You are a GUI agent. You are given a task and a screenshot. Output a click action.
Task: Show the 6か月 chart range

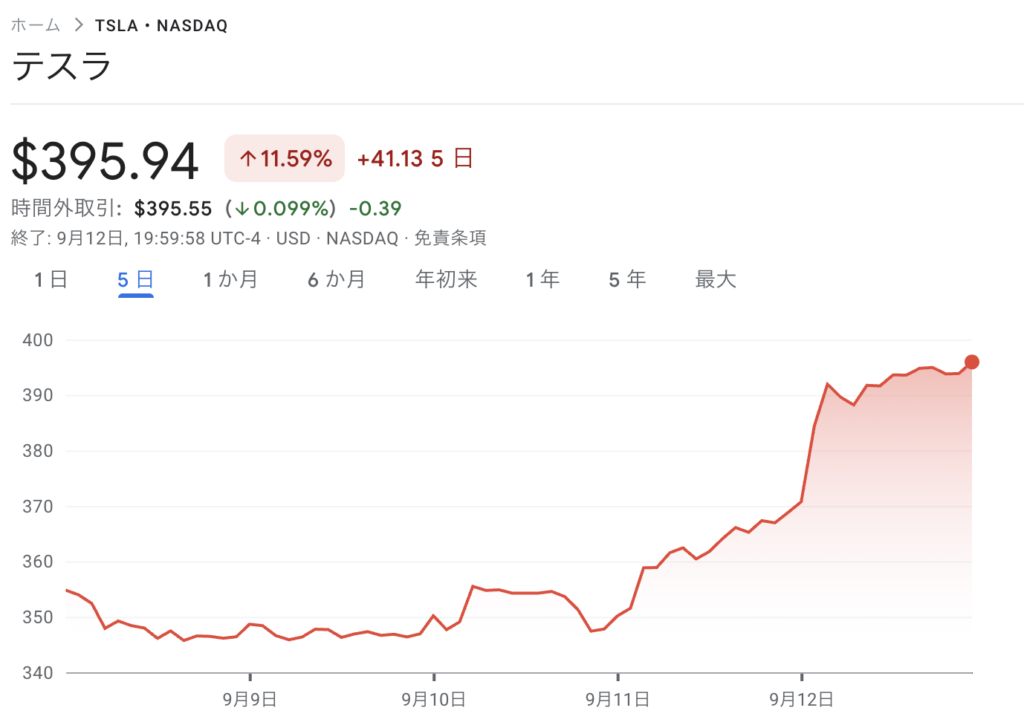(x=336, y=280)
